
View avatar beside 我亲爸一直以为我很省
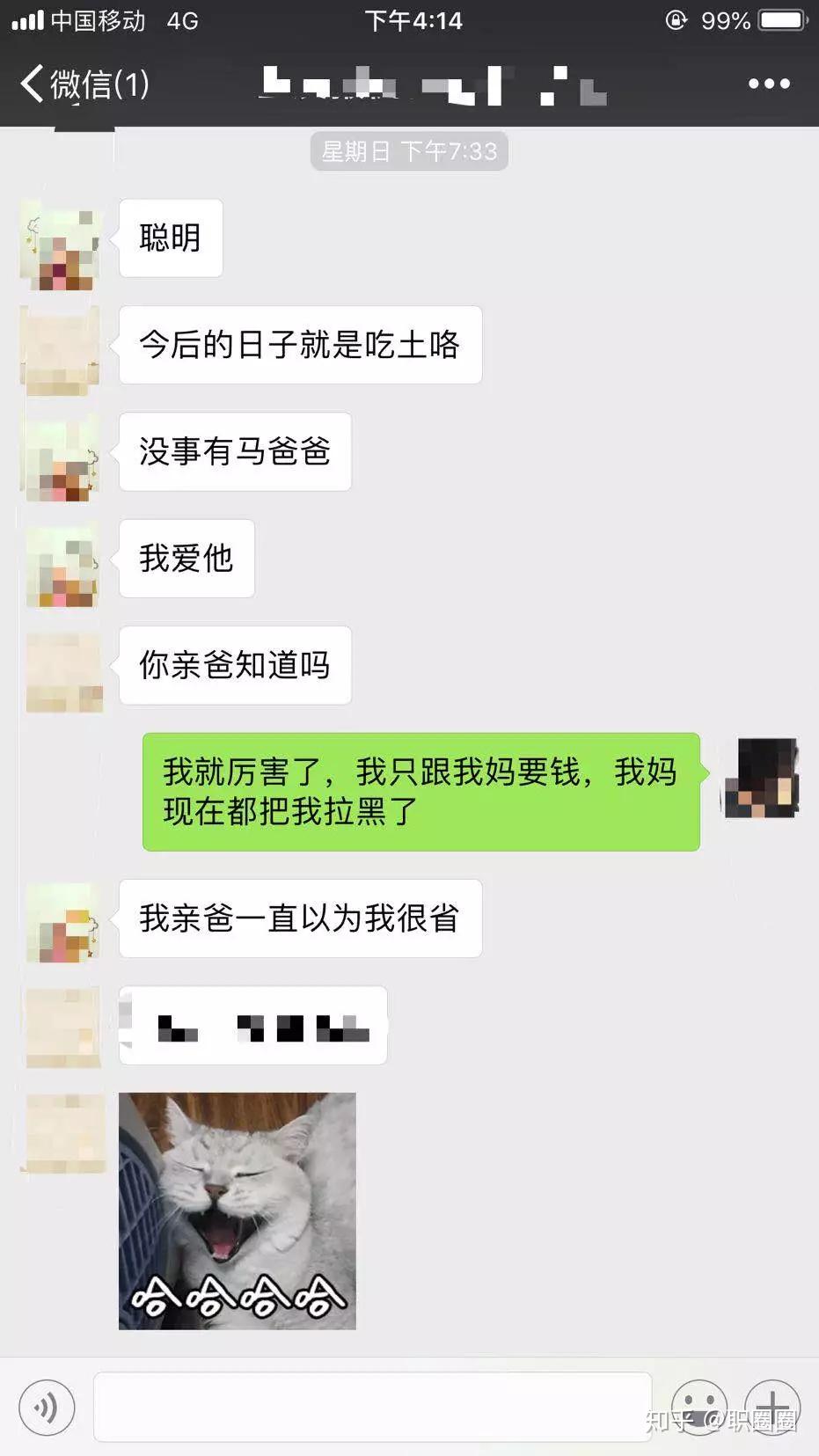coord(63,924)
